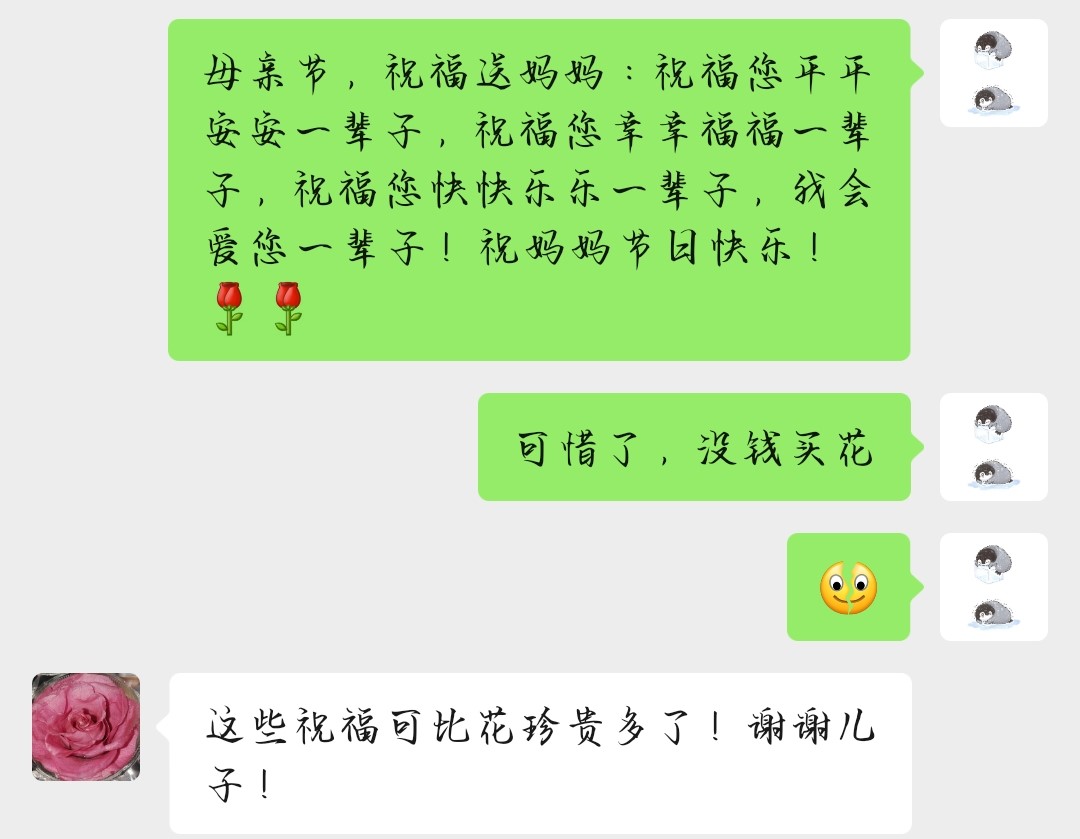Screen dimensions: 1080x839
Task: Tap penguin avatar beside the emoji-only message
Action: coord(993,587)
